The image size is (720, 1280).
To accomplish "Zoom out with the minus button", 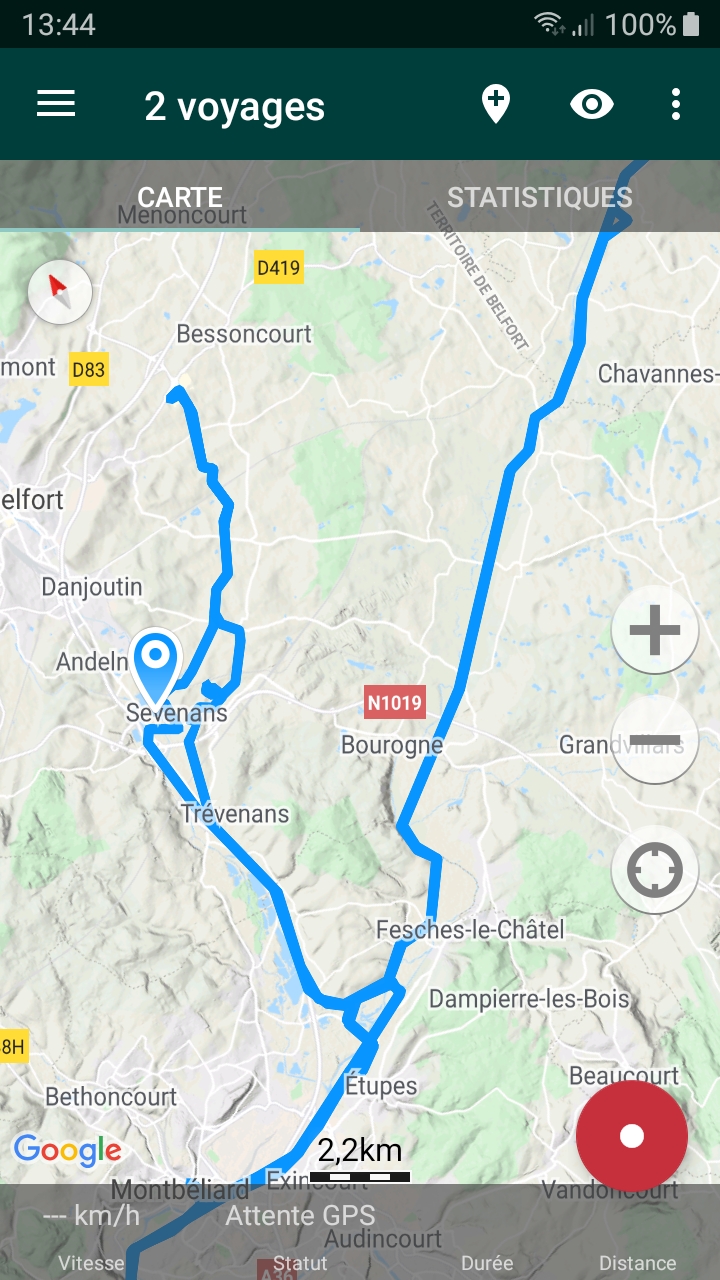I will click(655, 741).
